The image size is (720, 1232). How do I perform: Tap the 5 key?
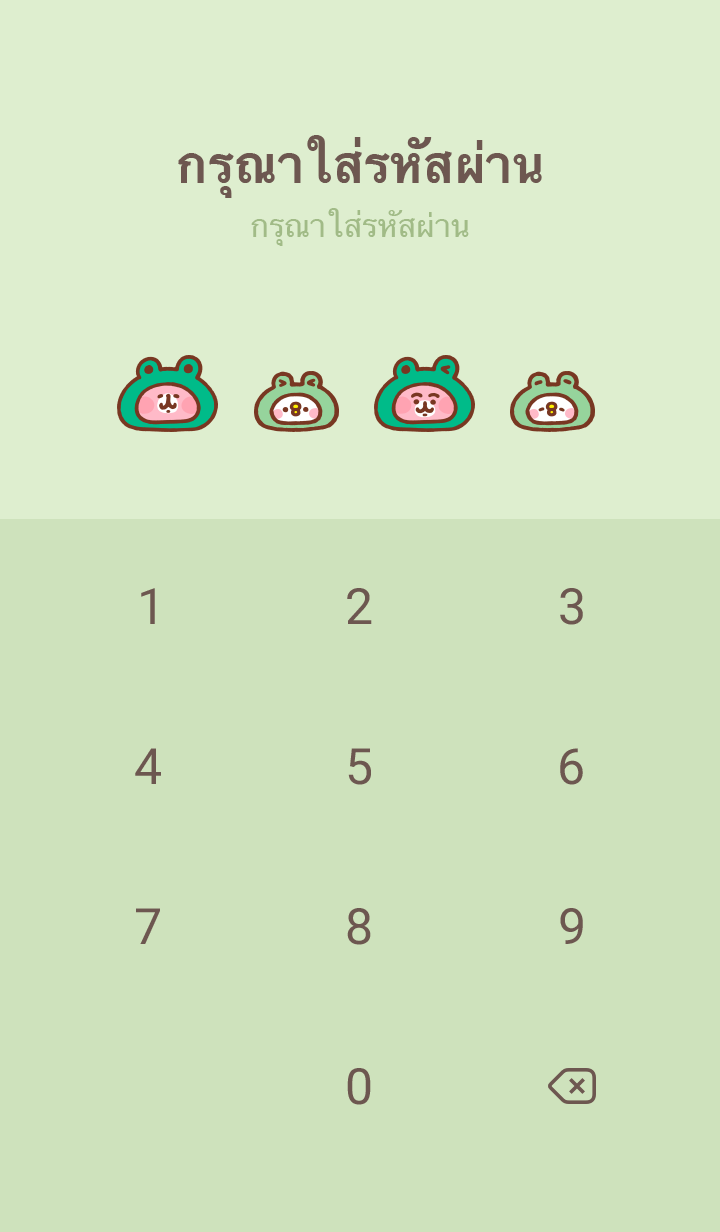pyautogui.click(x=359, y=767)
